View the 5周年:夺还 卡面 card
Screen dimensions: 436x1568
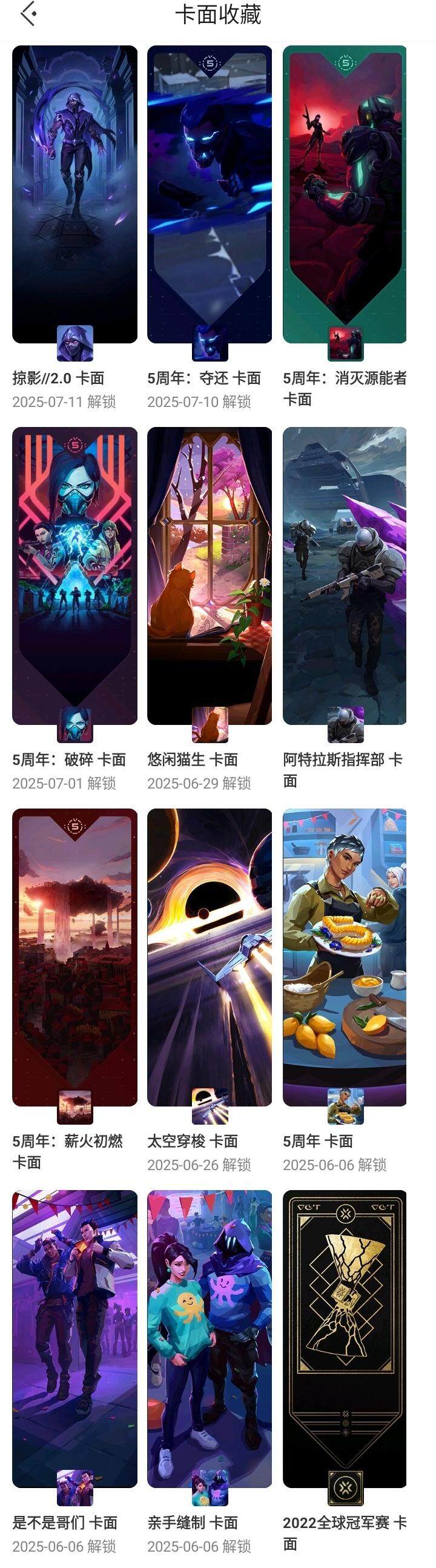tap(210, 195)
